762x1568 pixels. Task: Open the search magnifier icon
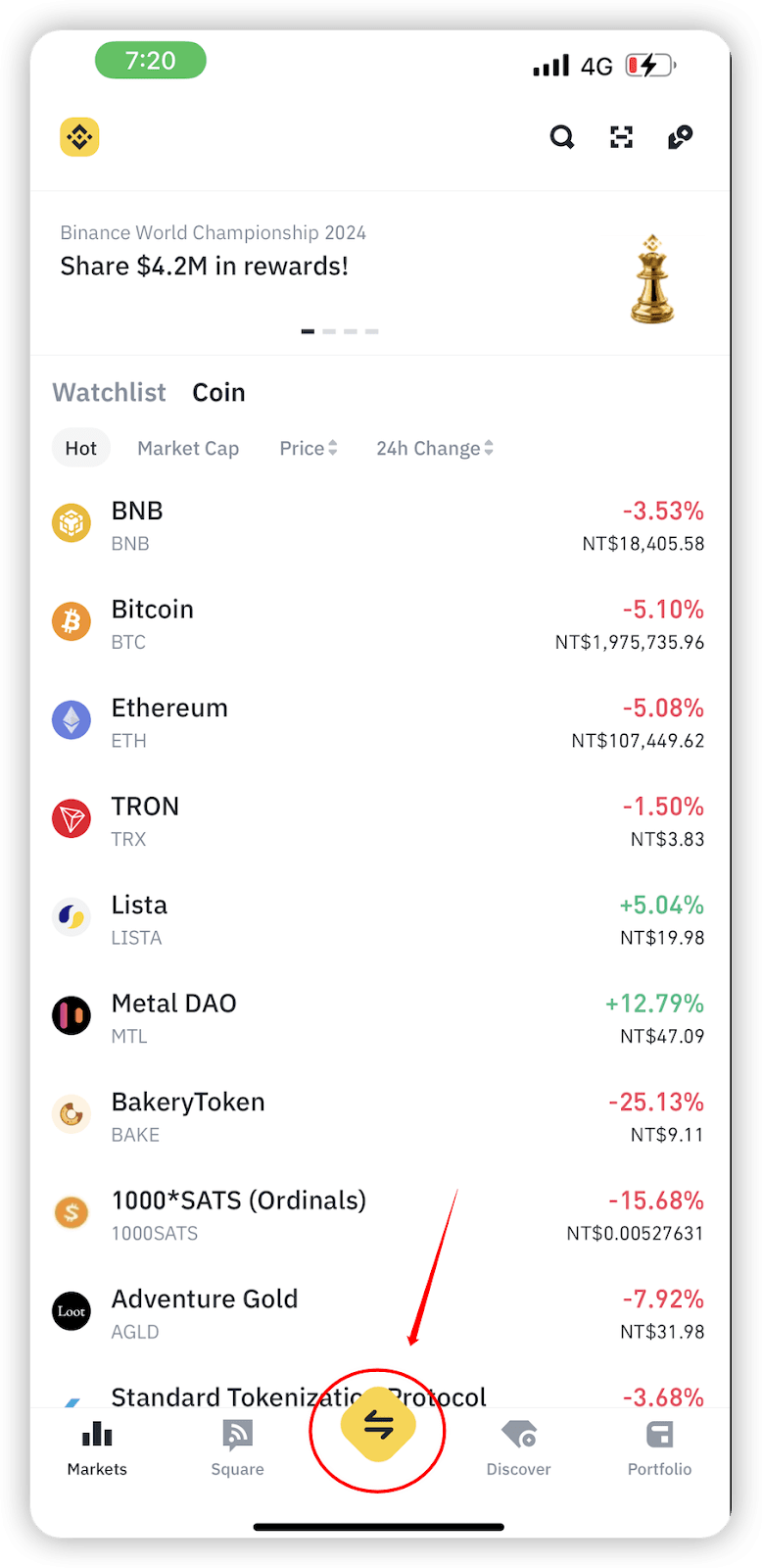(561, 137)
